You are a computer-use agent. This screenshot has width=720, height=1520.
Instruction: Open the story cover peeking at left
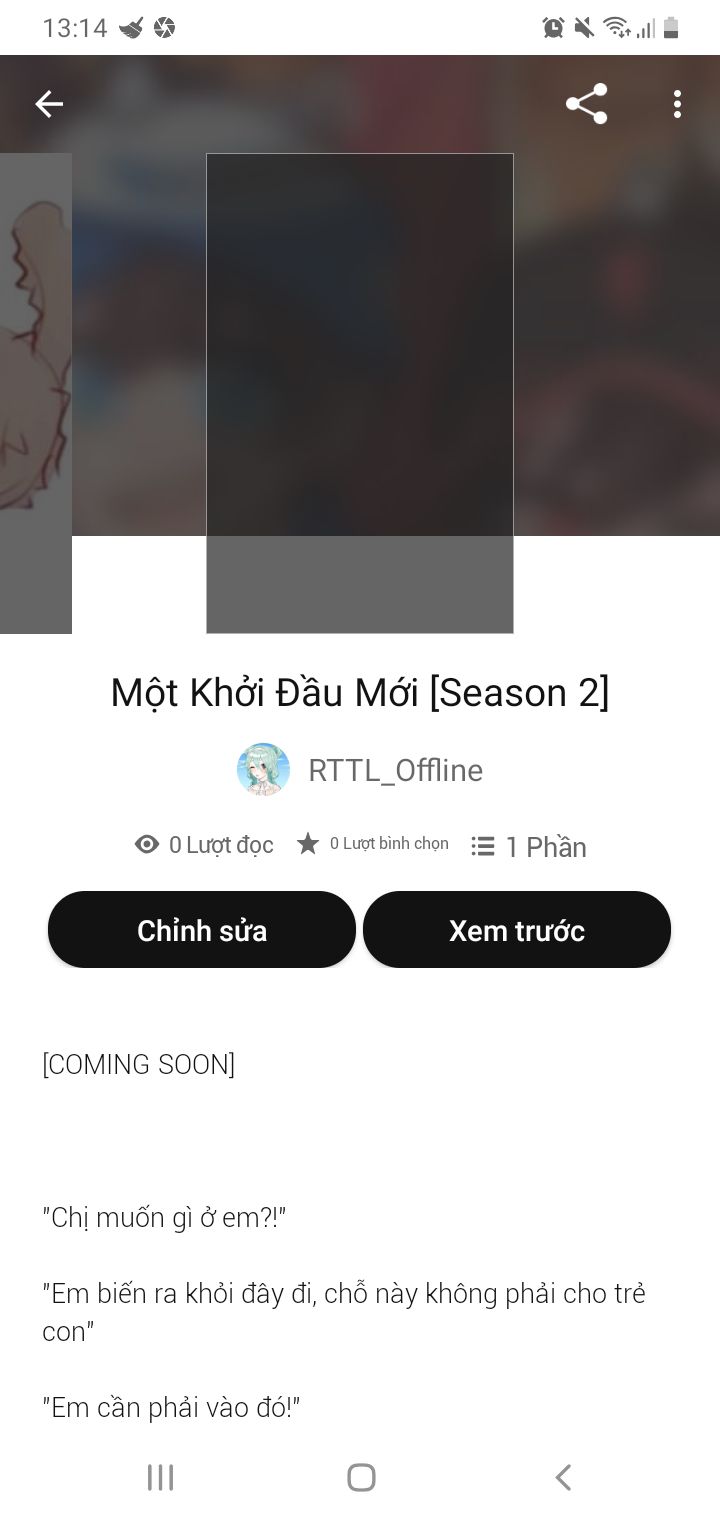point(35,392)
